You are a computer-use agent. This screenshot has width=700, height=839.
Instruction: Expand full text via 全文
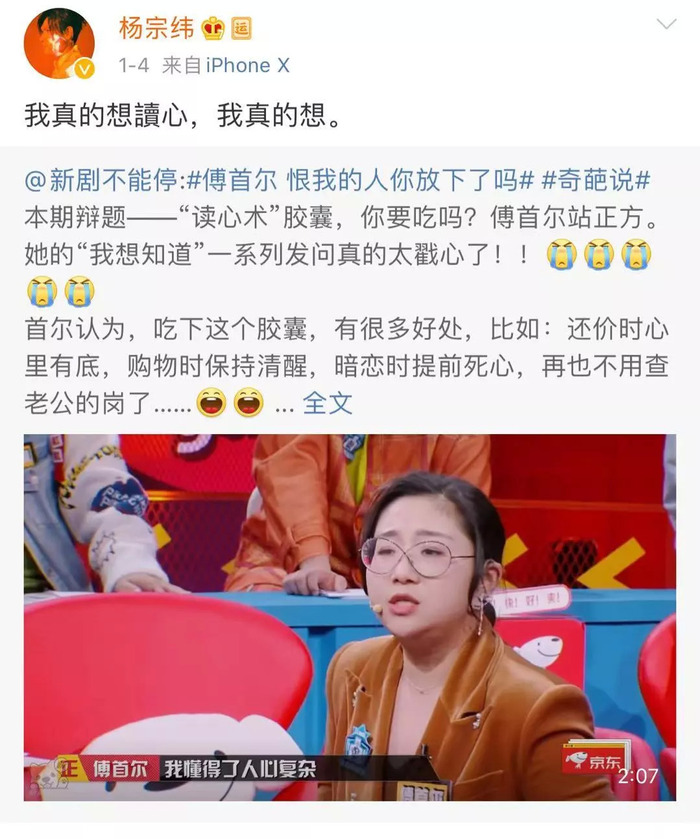[328, 403]
